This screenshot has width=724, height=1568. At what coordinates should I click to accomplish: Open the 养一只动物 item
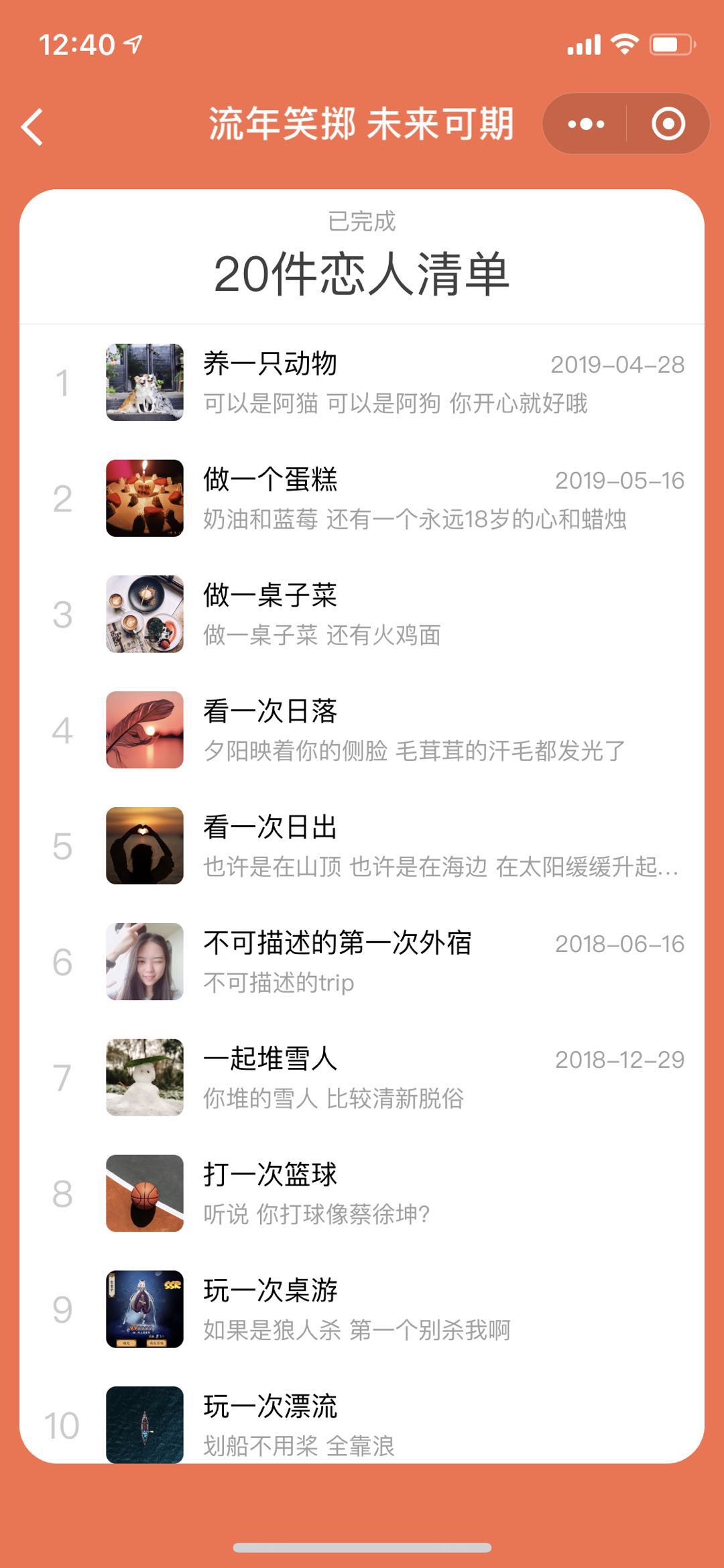(362, 382)
